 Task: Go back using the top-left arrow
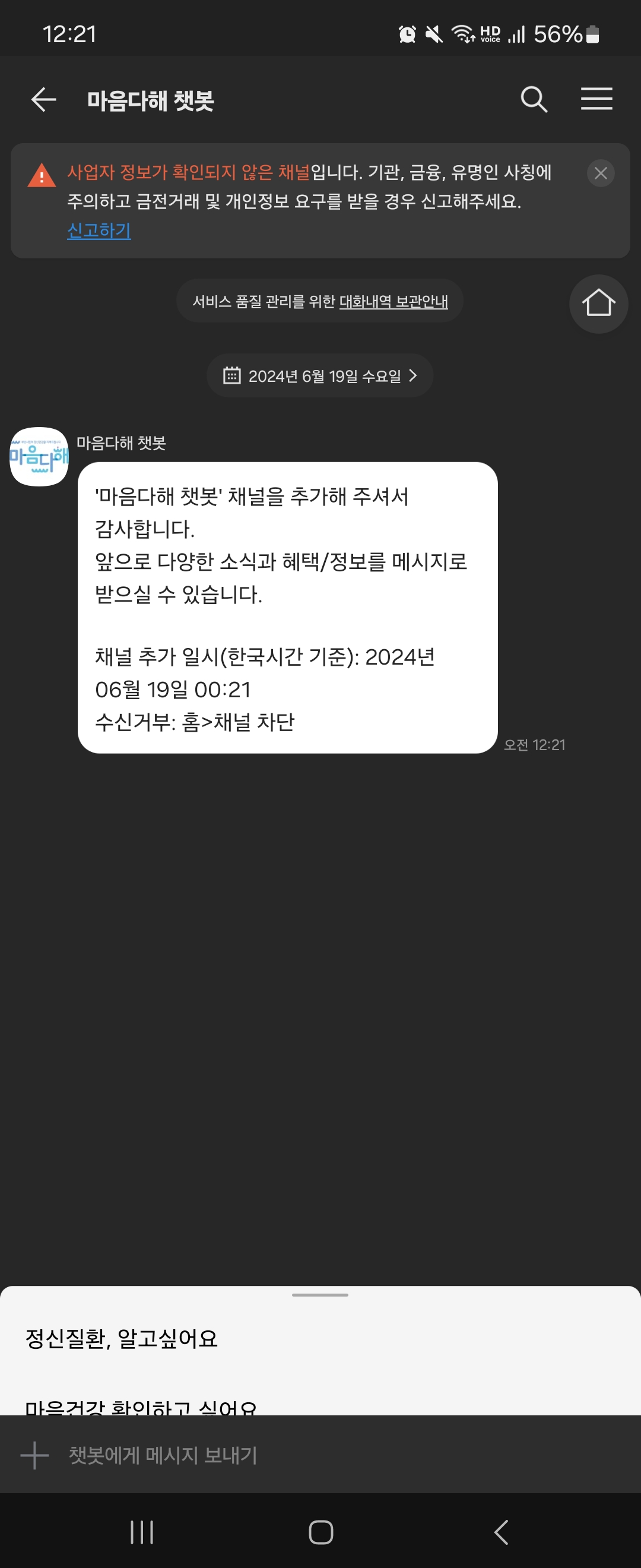[x=43, y=99]
